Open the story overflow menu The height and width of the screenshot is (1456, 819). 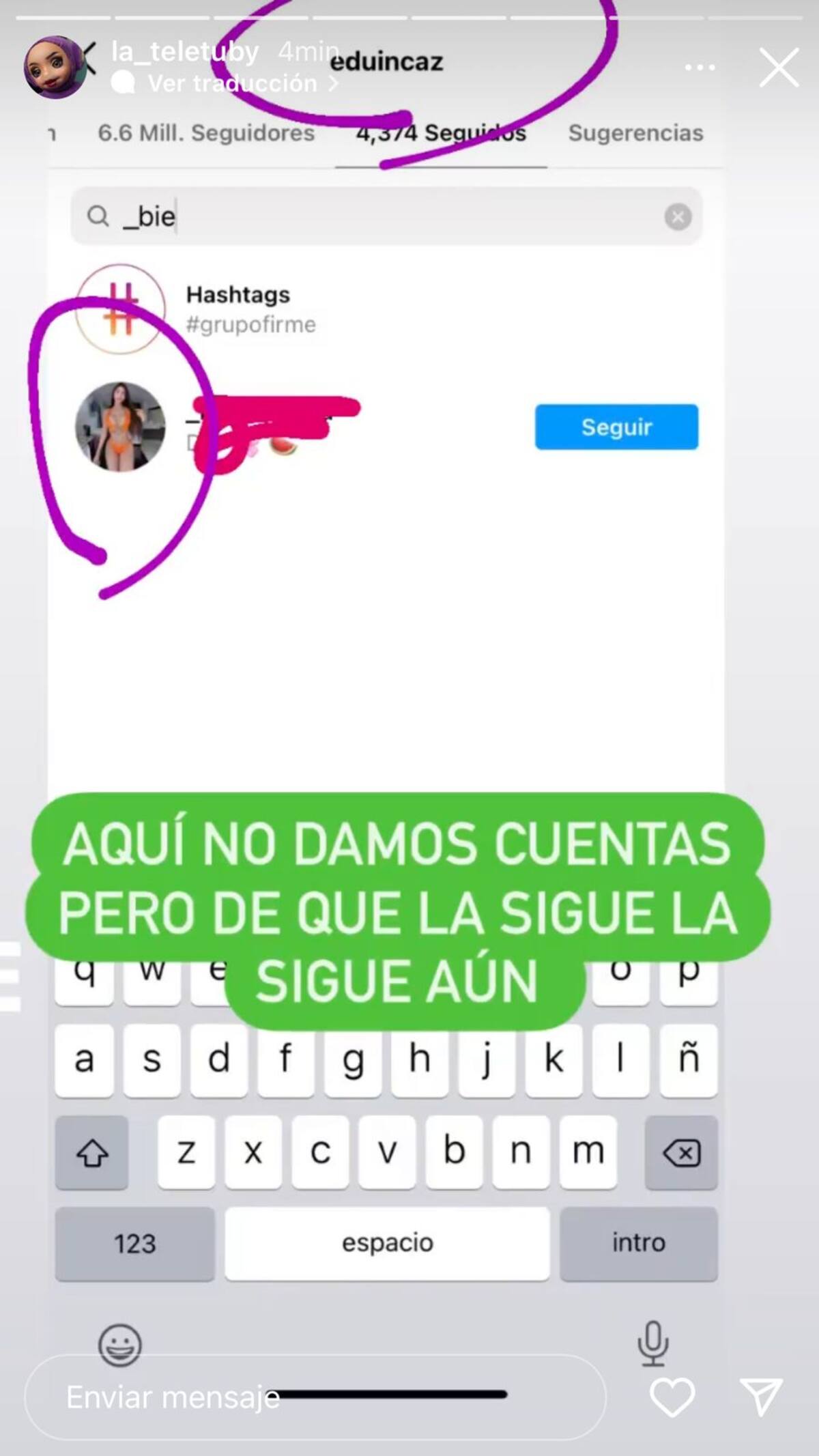tap(700, 68)
